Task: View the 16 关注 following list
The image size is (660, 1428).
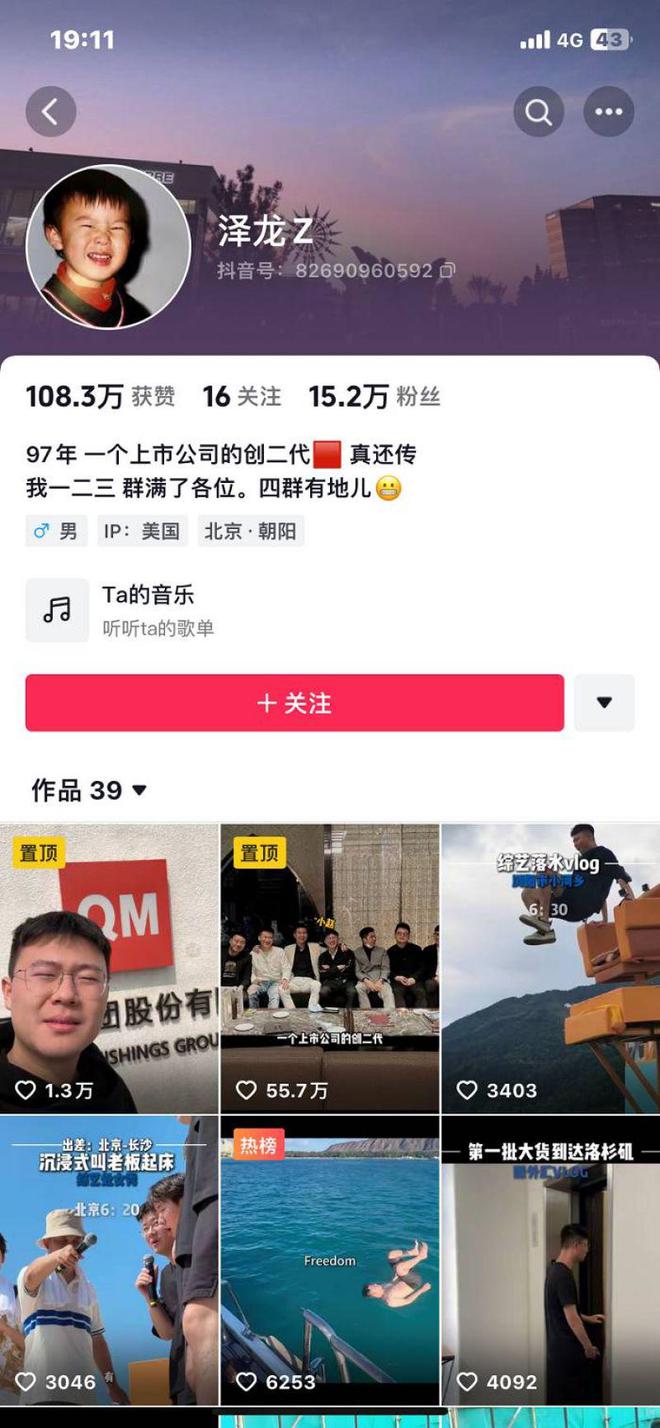Action: tap(242, 397)
